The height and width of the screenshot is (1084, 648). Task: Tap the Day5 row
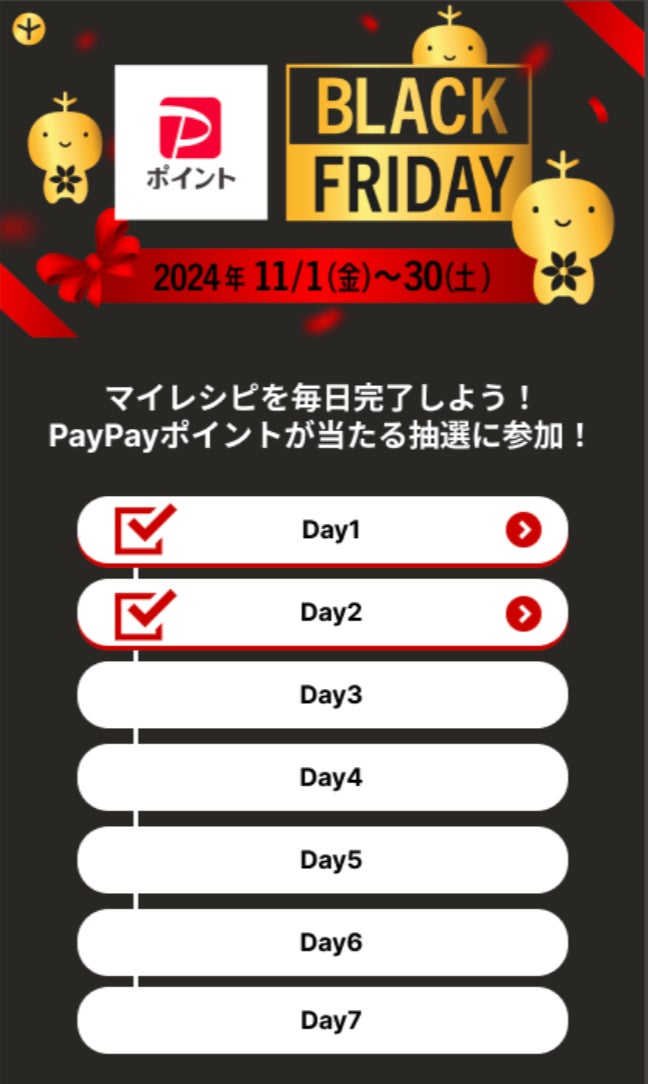pyautogui.click(x=322, y=860)
